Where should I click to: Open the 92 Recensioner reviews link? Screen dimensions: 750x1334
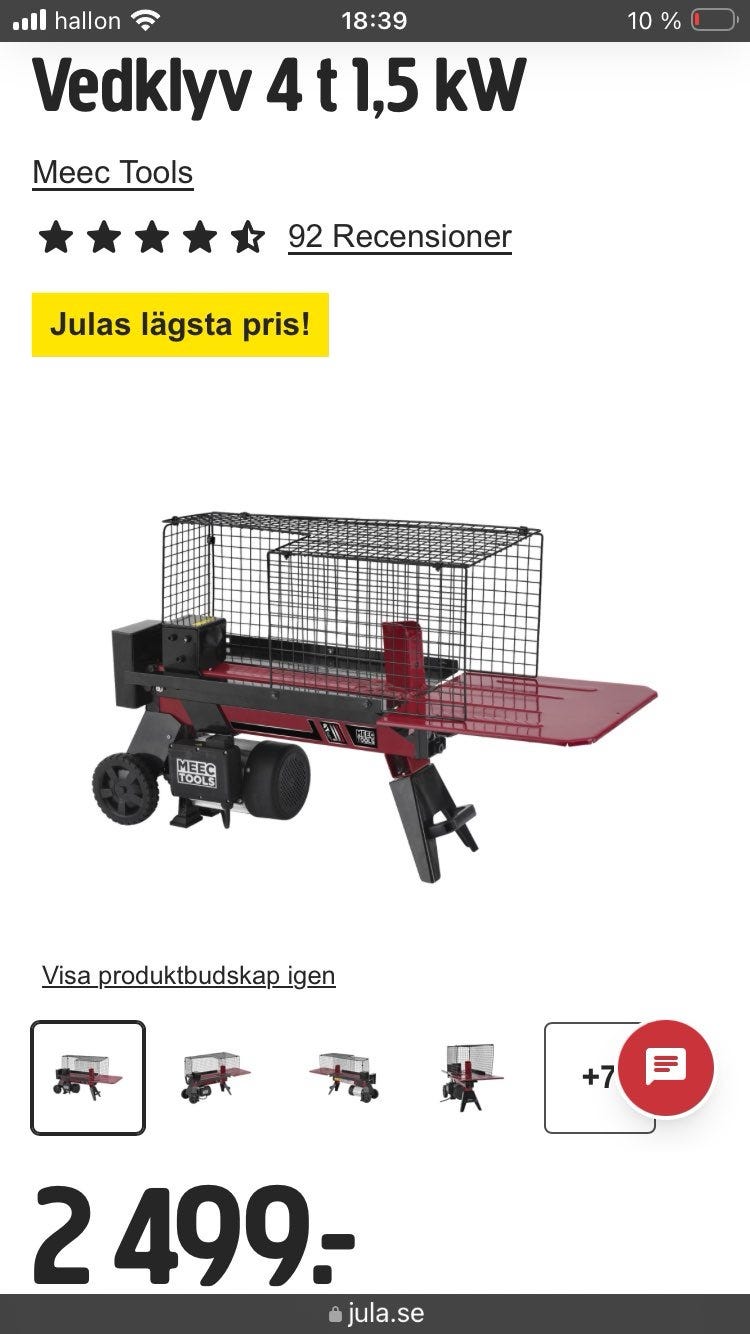click(399, 236)
